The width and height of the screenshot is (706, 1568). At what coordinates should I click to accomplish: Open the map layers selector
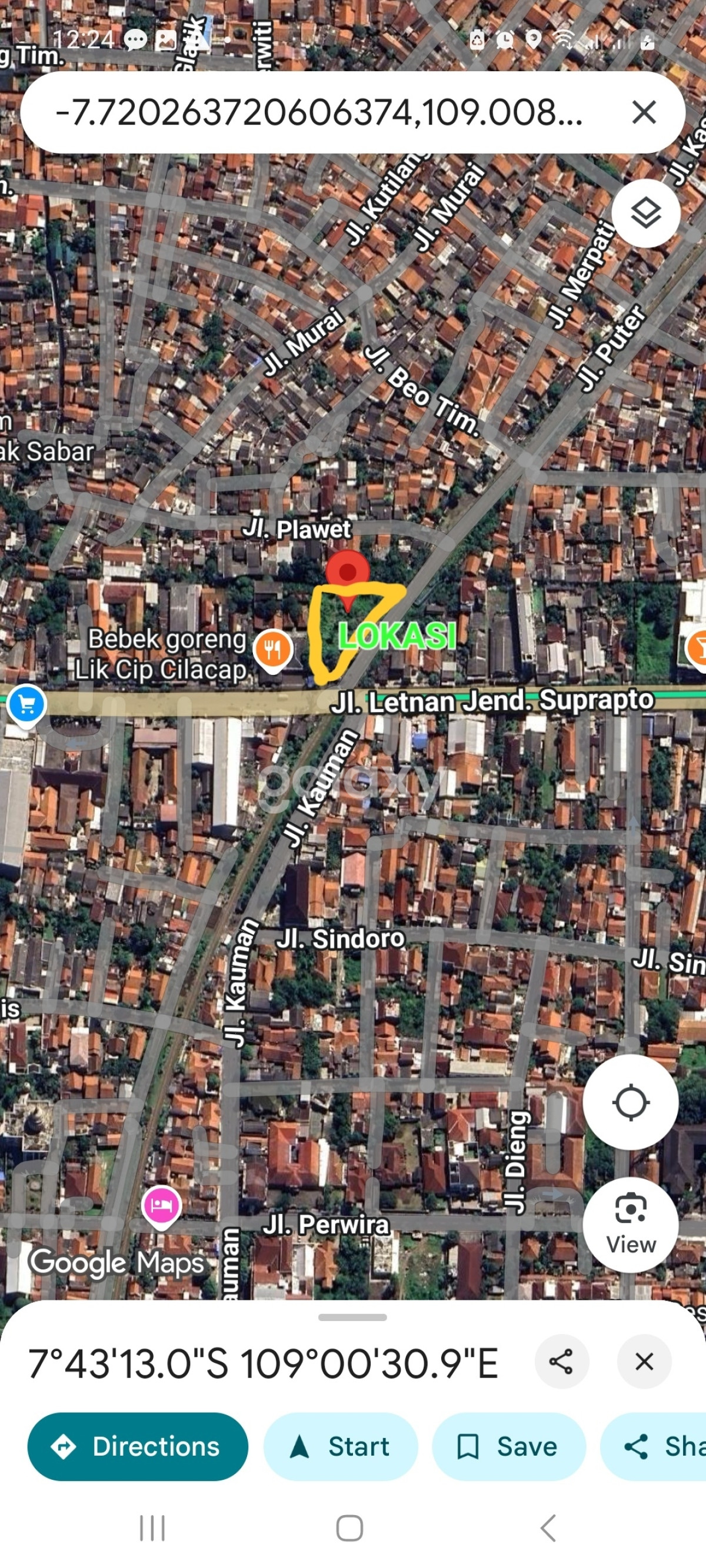[645, 213]
